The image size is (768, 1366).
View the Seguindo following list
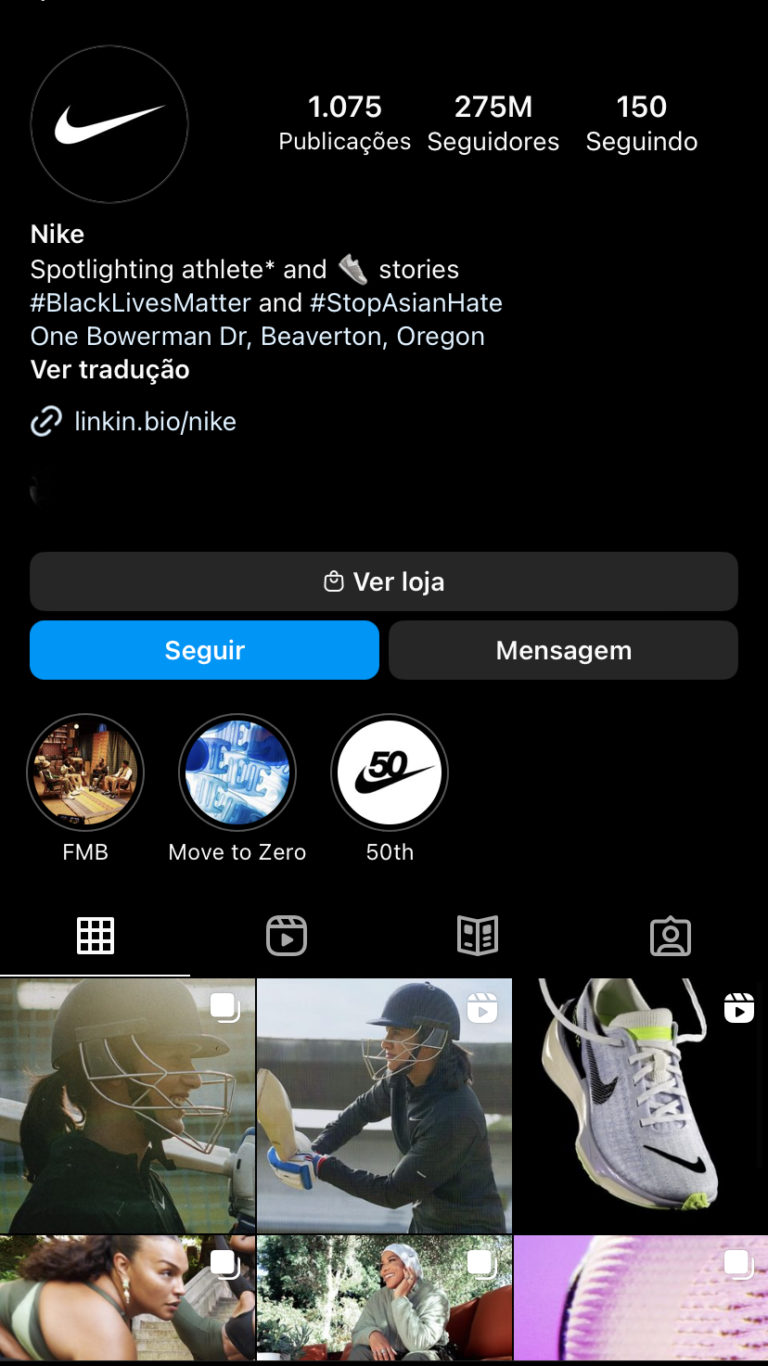(642, 123)
